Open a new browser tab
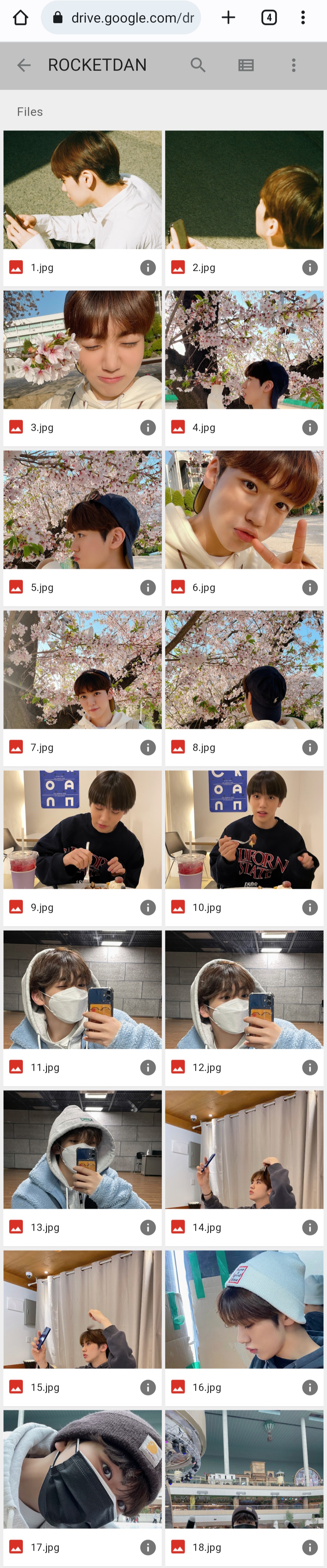This screenshot has height=1568, width=327. [229, 18]
